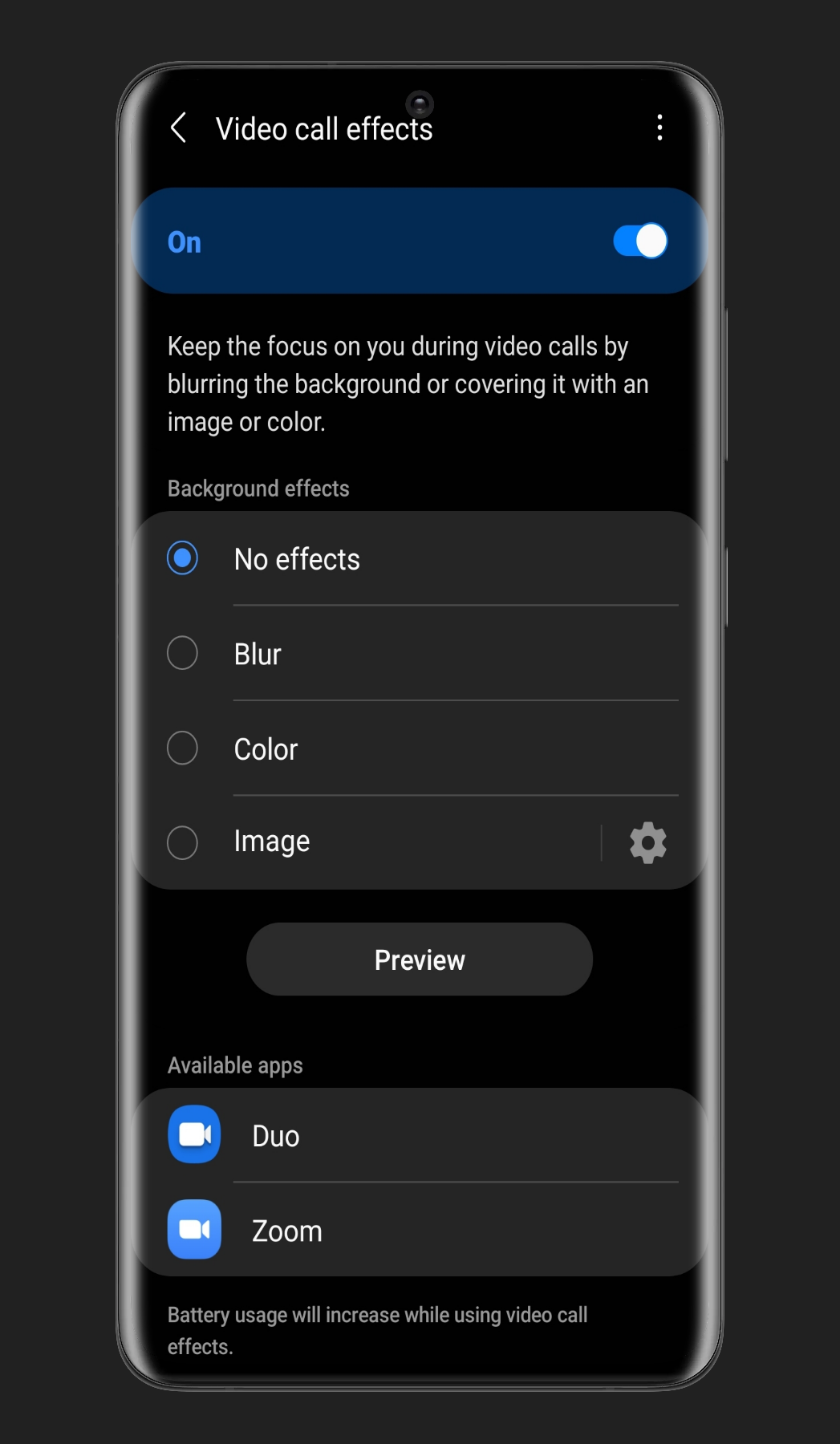Tap the Preview button
Screen dimensions: 840x1444
(420, 959)
